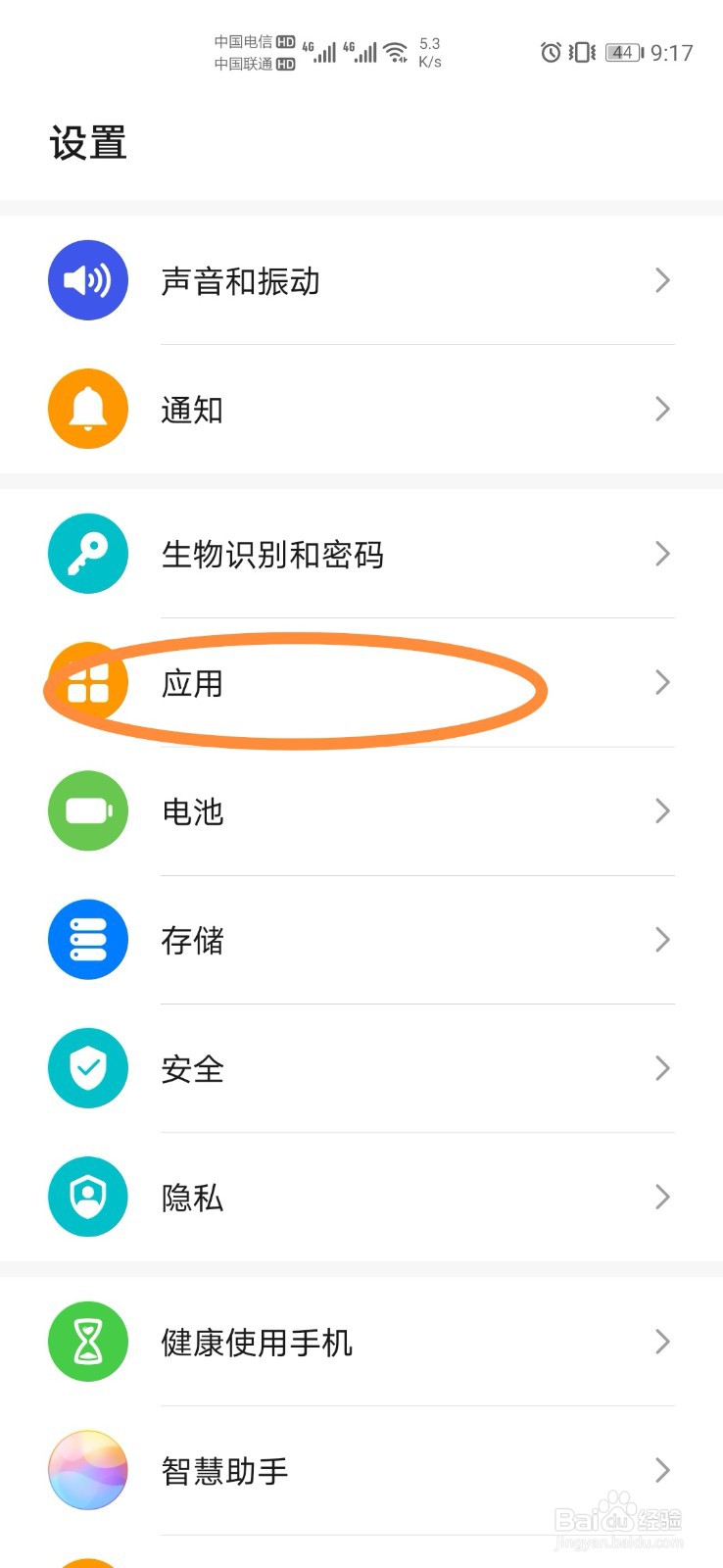Click the 健康使用手机 hourglass icon
This screenshot has height=1568, width=723.
87,1342
